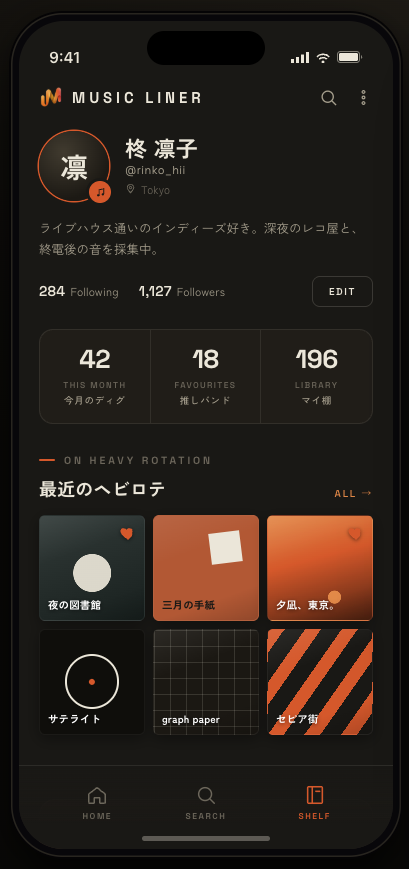409x869 pixels.
Task: Open the 夕凪、東京。 album tile
Action: tap(320, 568)
